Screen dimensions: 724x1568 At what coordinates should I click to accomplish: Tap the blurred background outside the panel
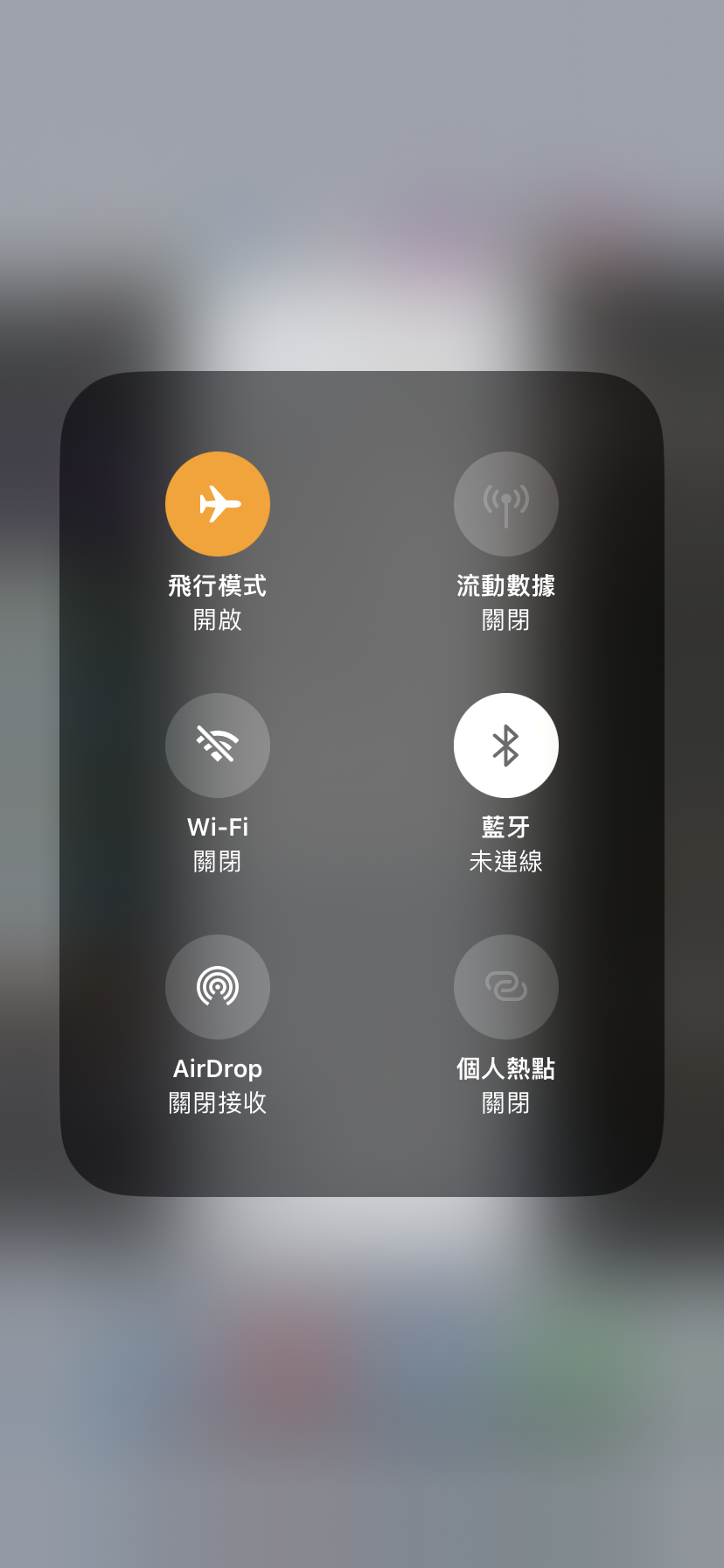click(x=362, y=175)
